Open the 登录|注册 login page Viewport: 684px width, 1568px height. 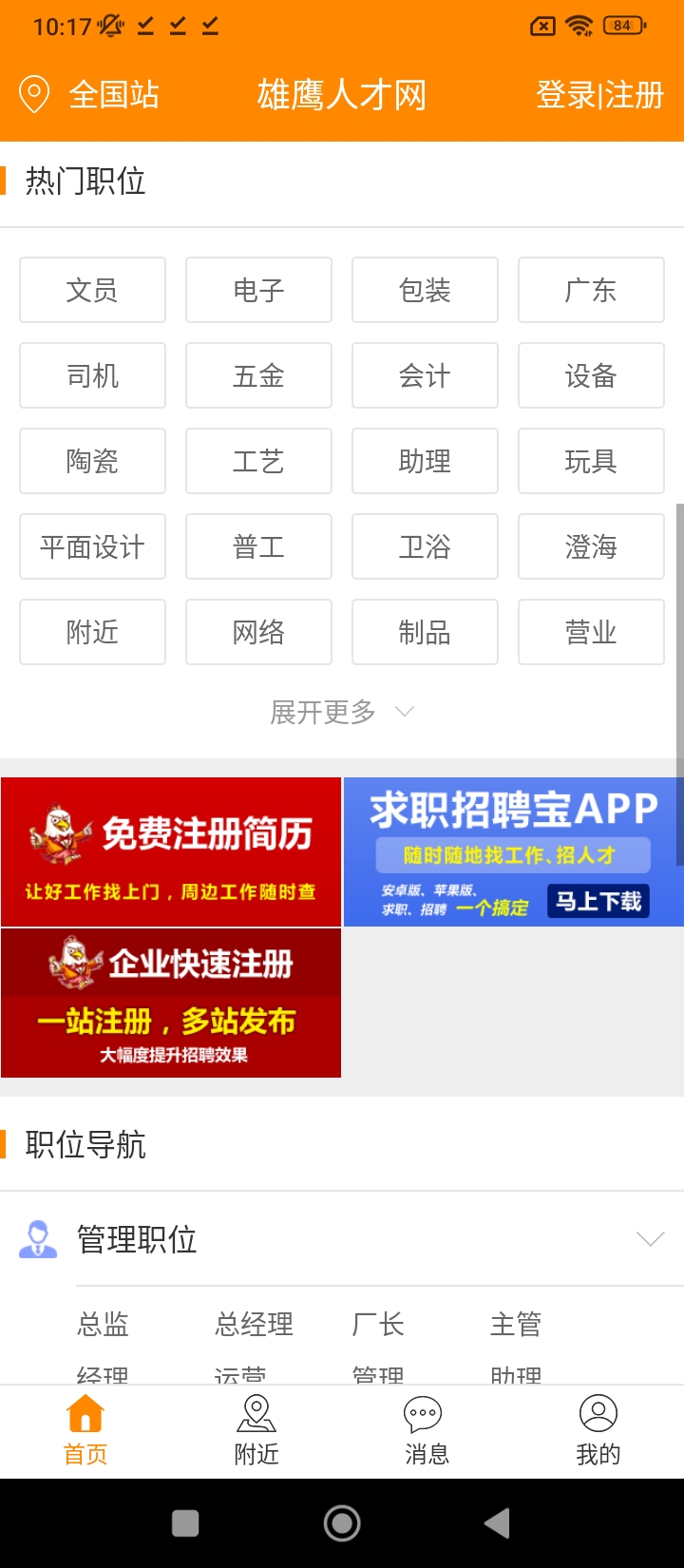pos(599,95)
